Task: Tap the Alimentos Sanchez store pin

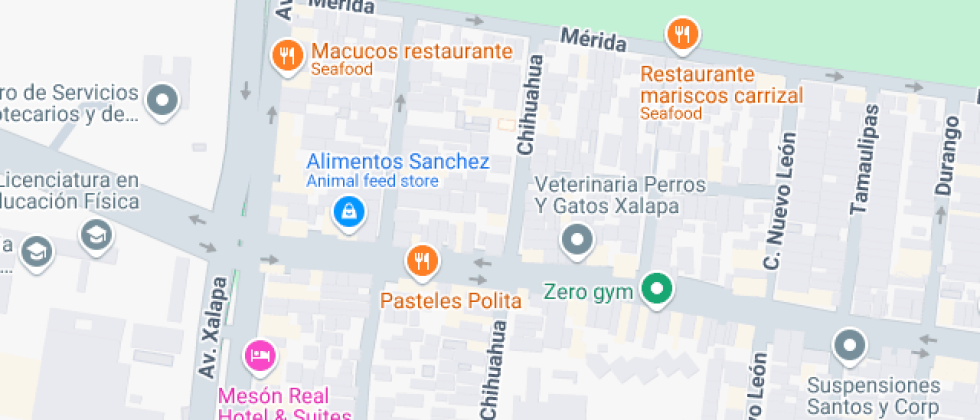Action: pos(348,211)
